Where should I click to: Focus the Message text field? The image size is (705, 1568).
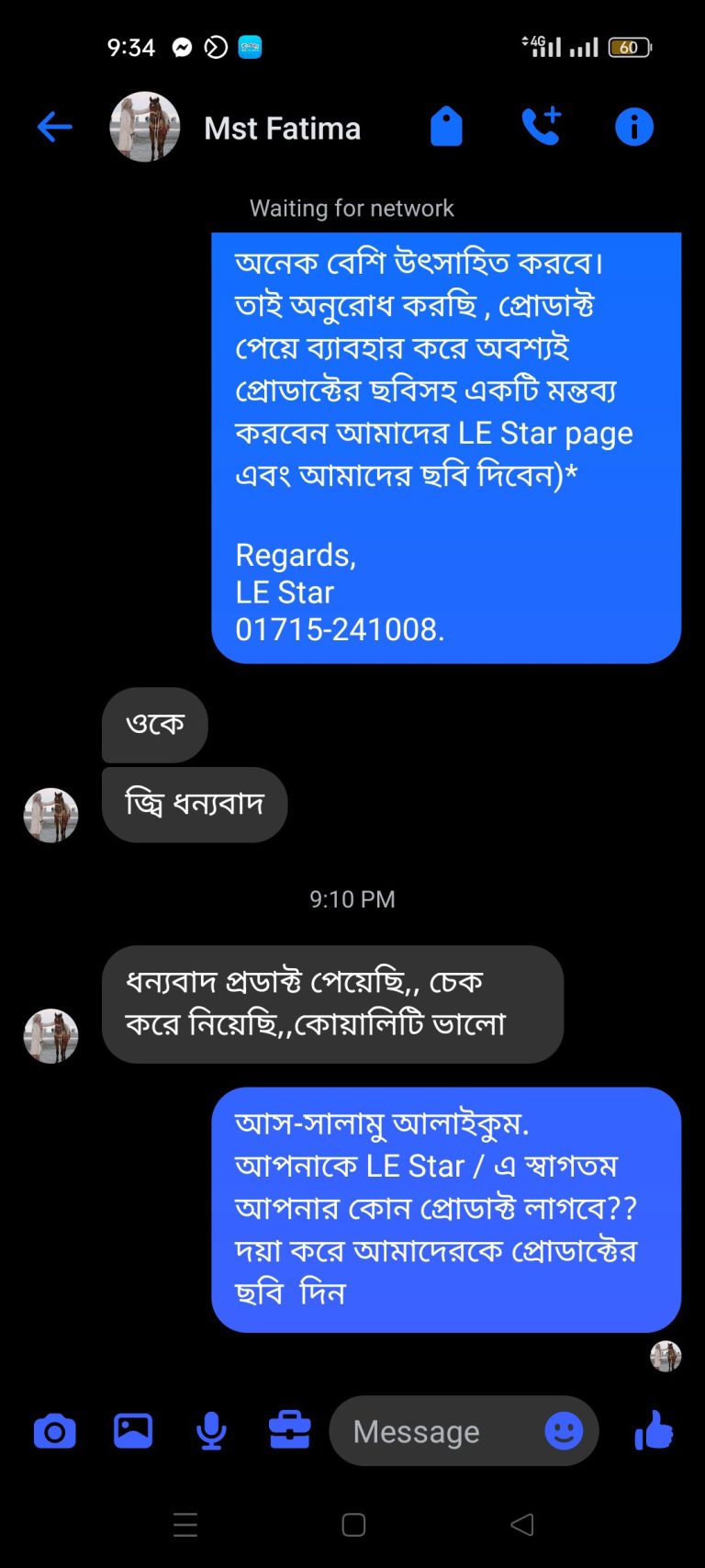tap(431, 1431)
